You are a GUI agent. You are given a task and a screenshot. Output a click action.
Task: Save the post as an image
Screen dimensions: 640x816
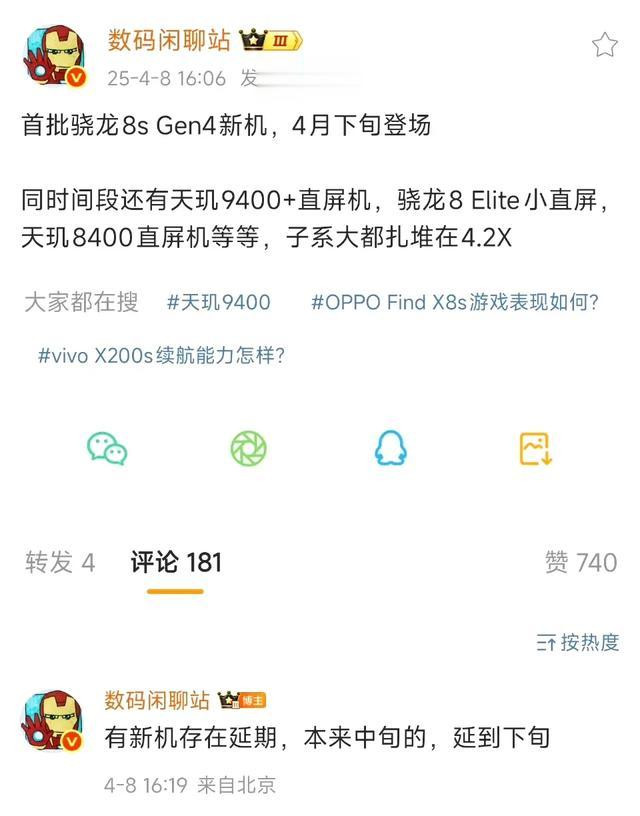[536, 449]
